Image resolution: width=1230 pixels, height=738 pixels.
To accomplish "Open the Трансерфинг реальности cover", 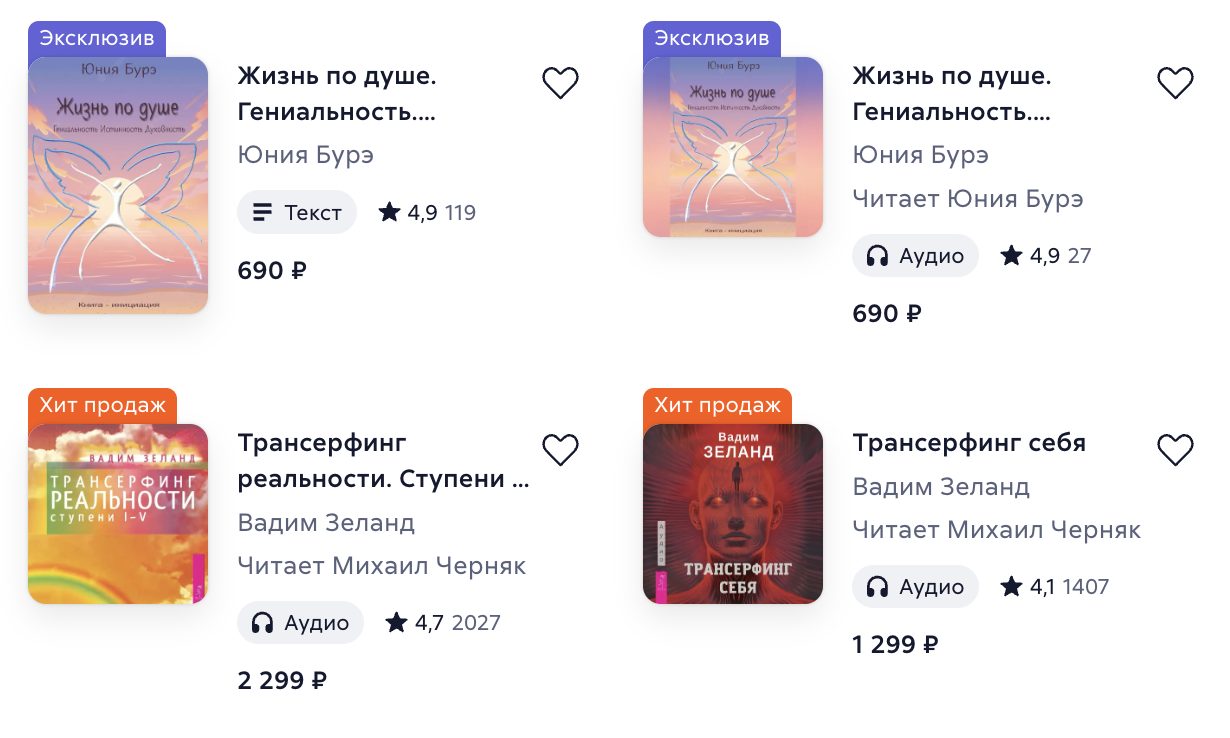I will click(118, 514).
